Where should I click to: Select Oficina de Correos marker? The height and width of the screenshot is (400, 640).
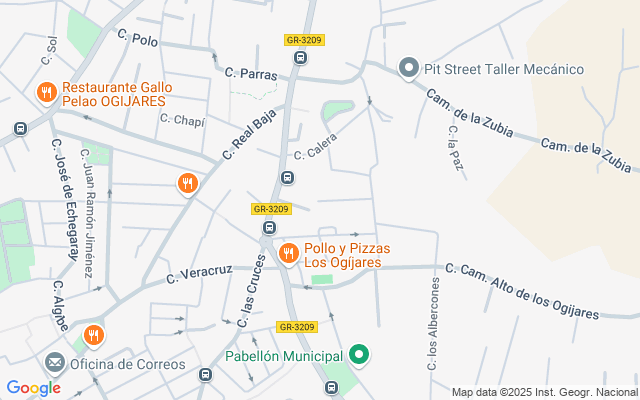54,362
